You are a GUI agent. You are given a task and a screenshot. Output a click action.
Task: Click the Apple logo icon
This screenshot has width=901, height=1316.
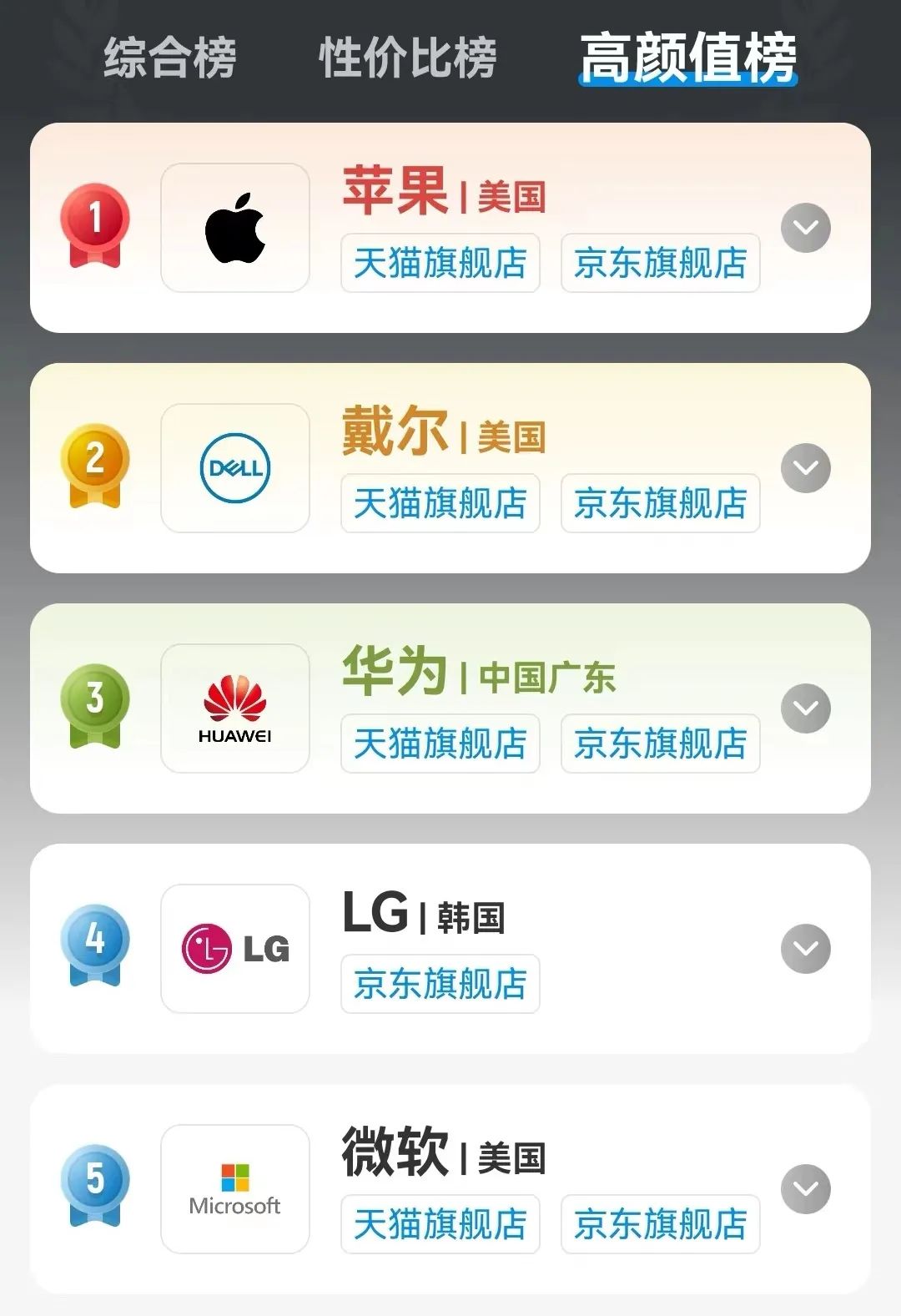[x=234, y=225]
